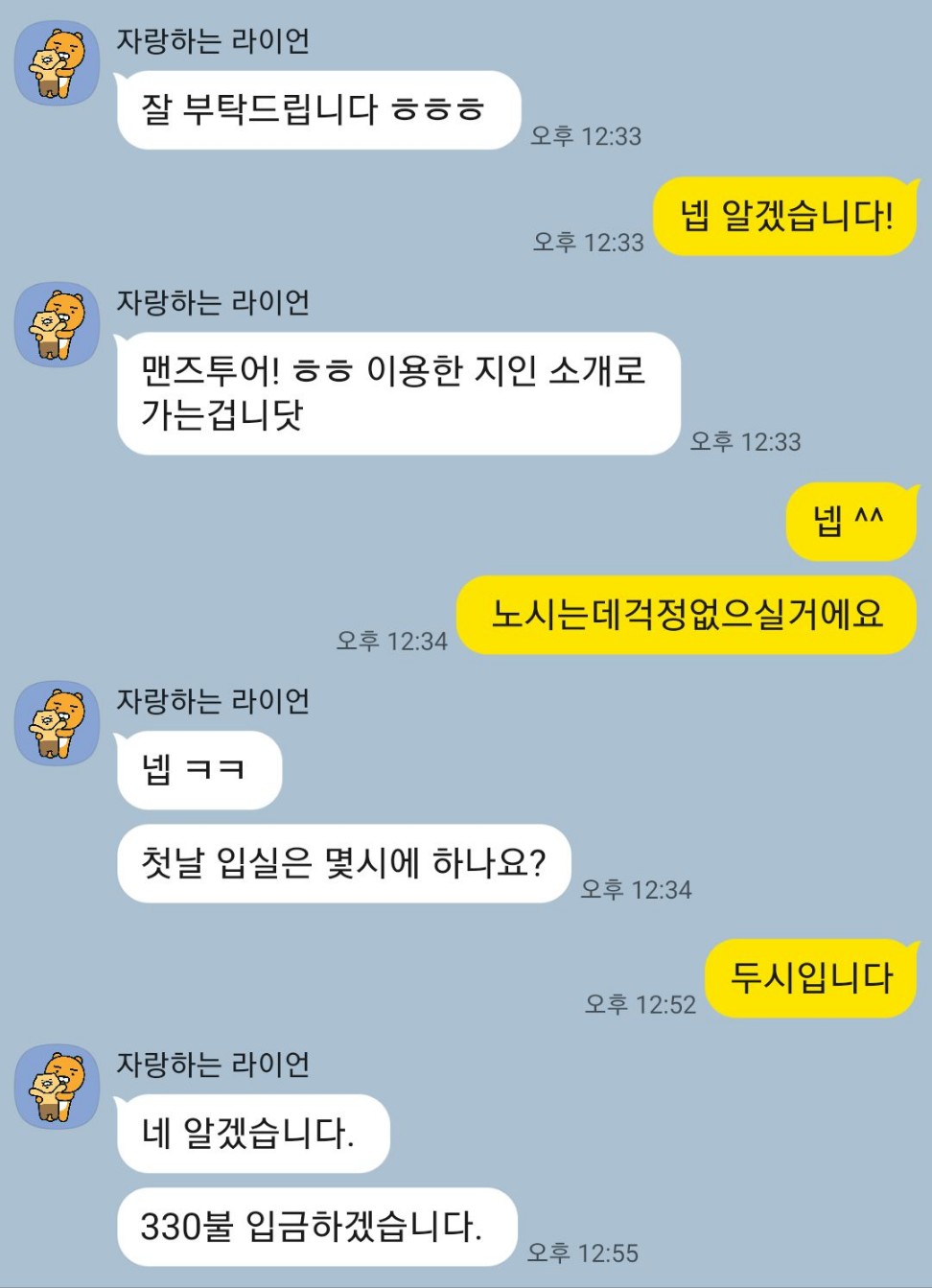View profile from avatar above '넵 ㅋㅋ' bubble
This screenshot has height=1288, width=932.
pyautogui.click(x=57, y=724)
